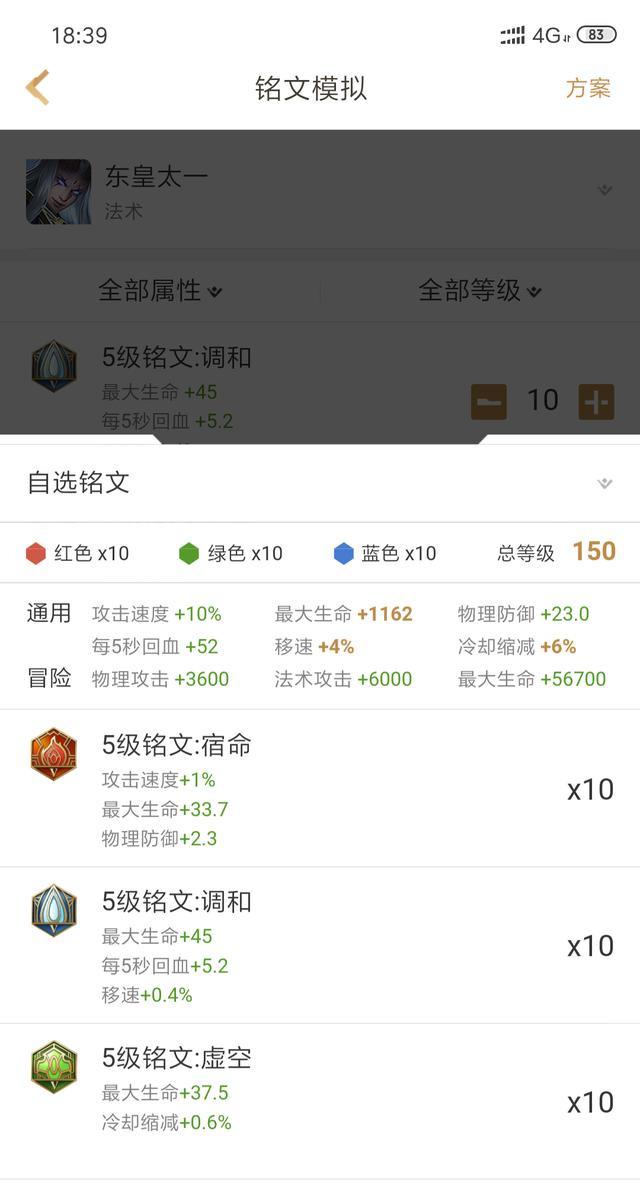Expand the 东皇太一 hero selector
The image size is (640, 1185).
[604, 190]
